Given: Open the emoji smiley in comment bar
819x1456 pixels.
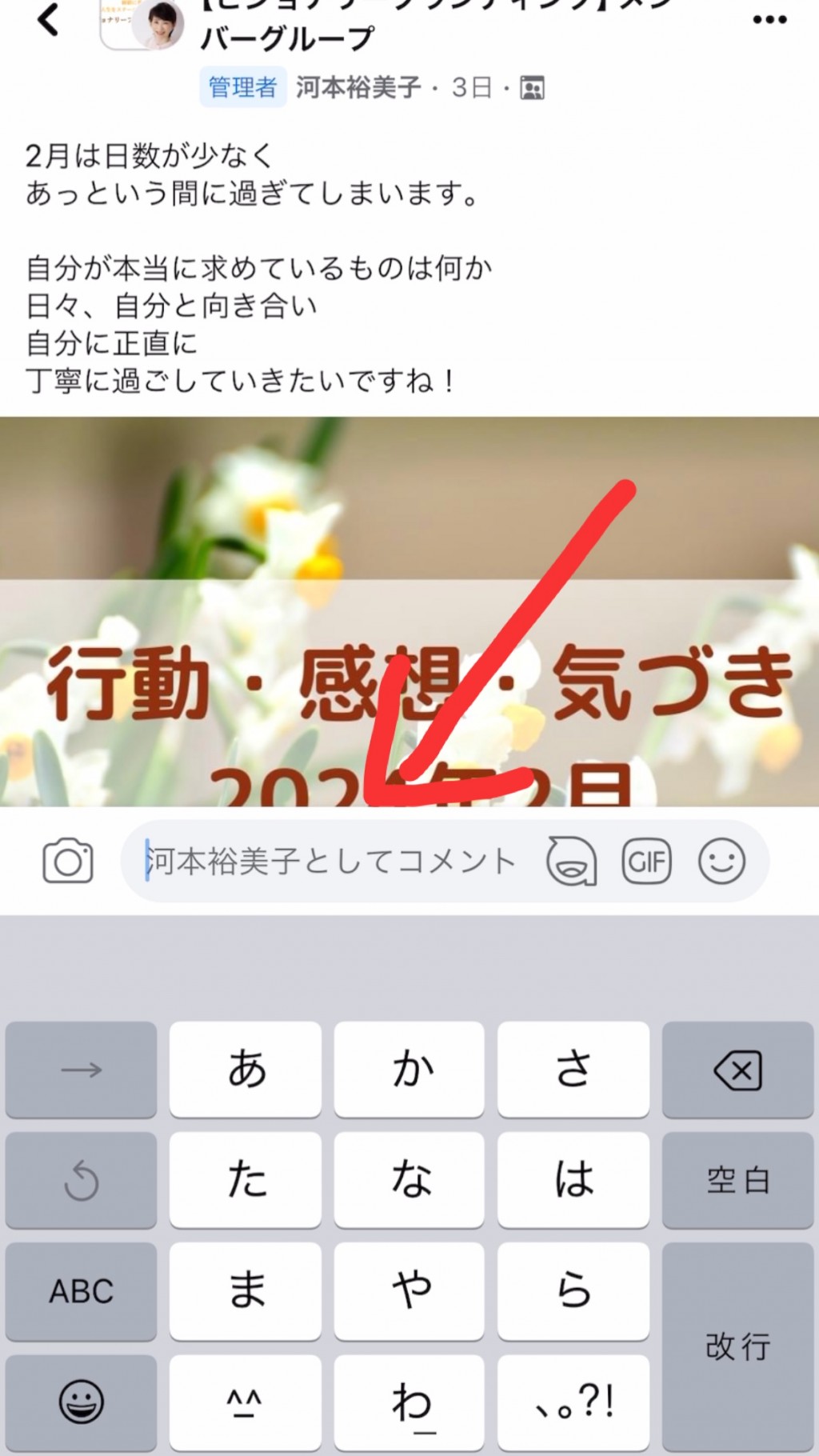Looking at the screenshot, I should 721,861.
